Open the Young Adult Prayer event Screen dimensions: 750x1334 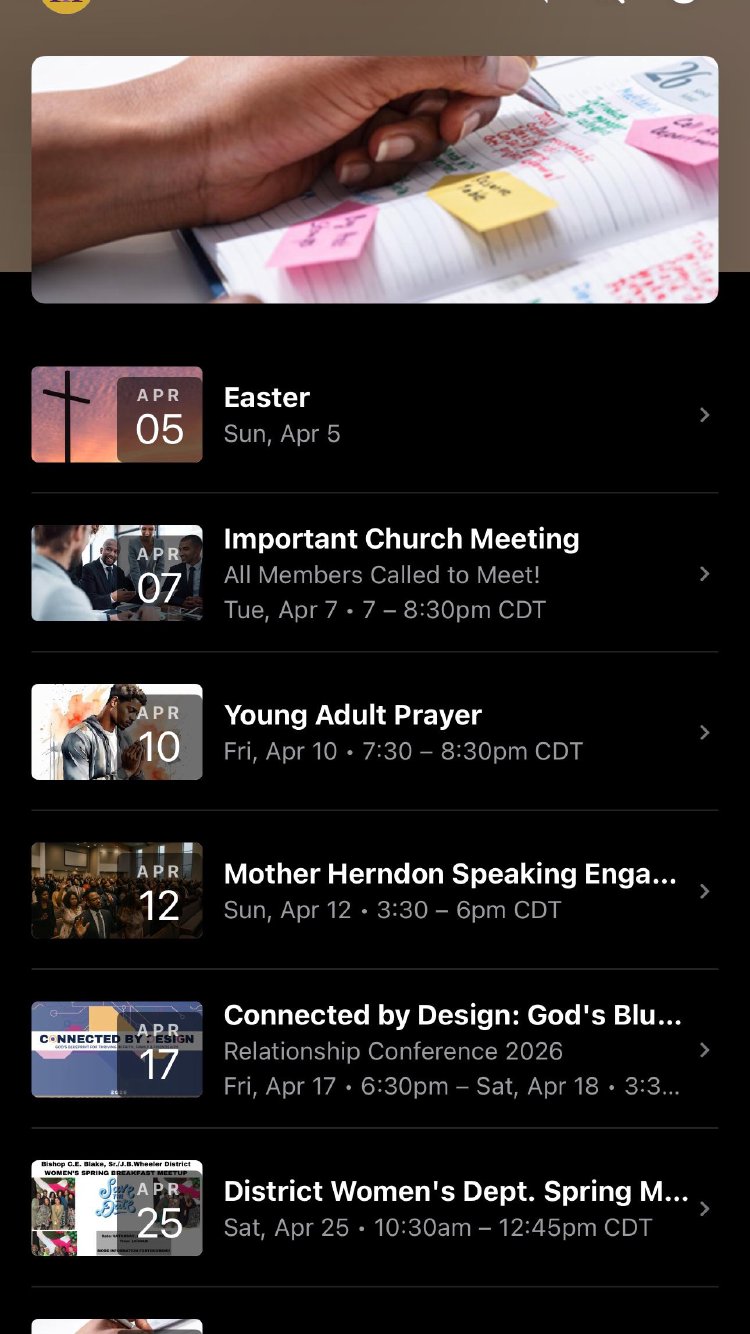click(374, 732)
